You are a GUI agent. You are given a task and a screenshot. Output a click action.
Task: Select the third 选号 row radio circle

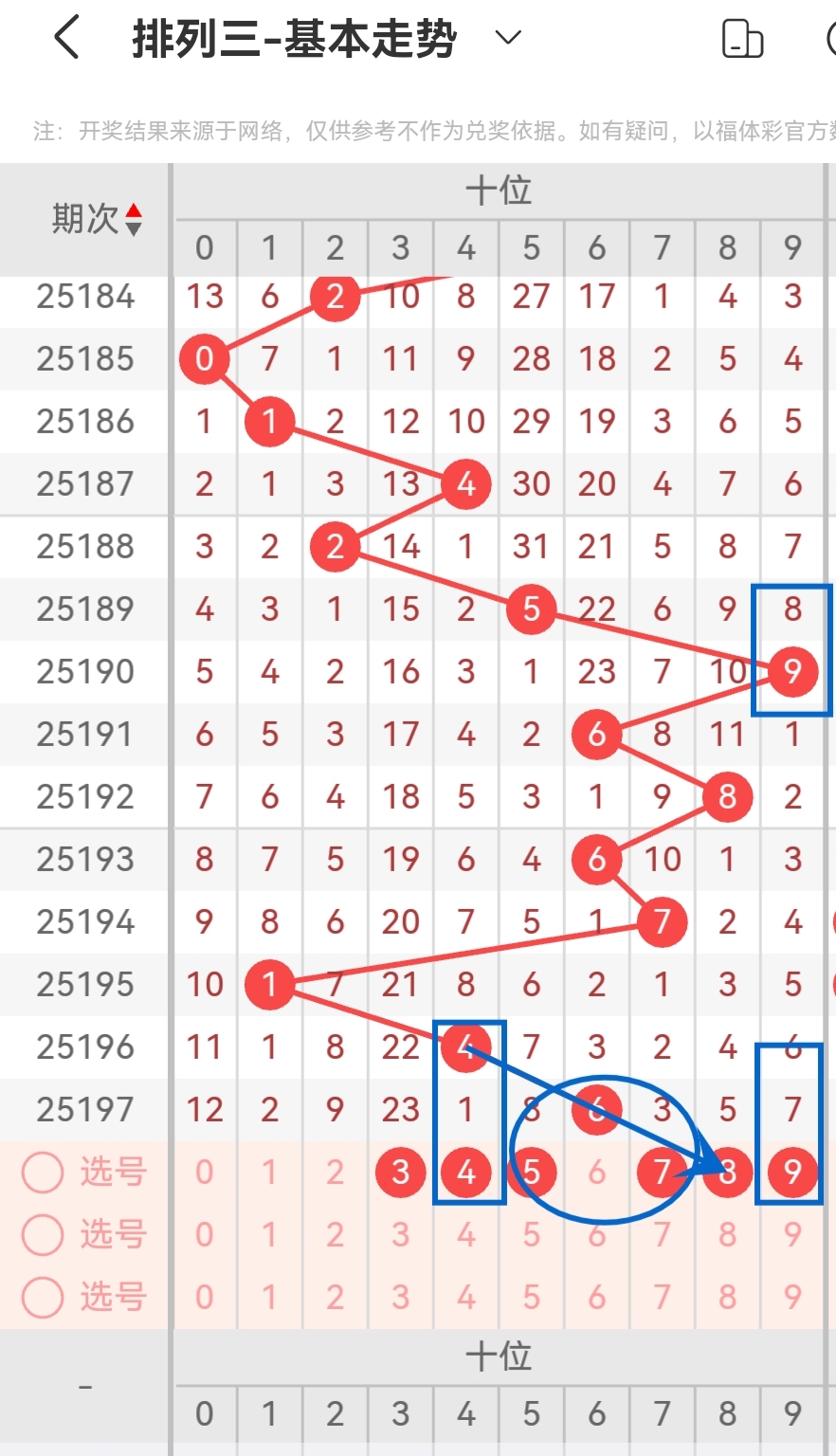42,1297
